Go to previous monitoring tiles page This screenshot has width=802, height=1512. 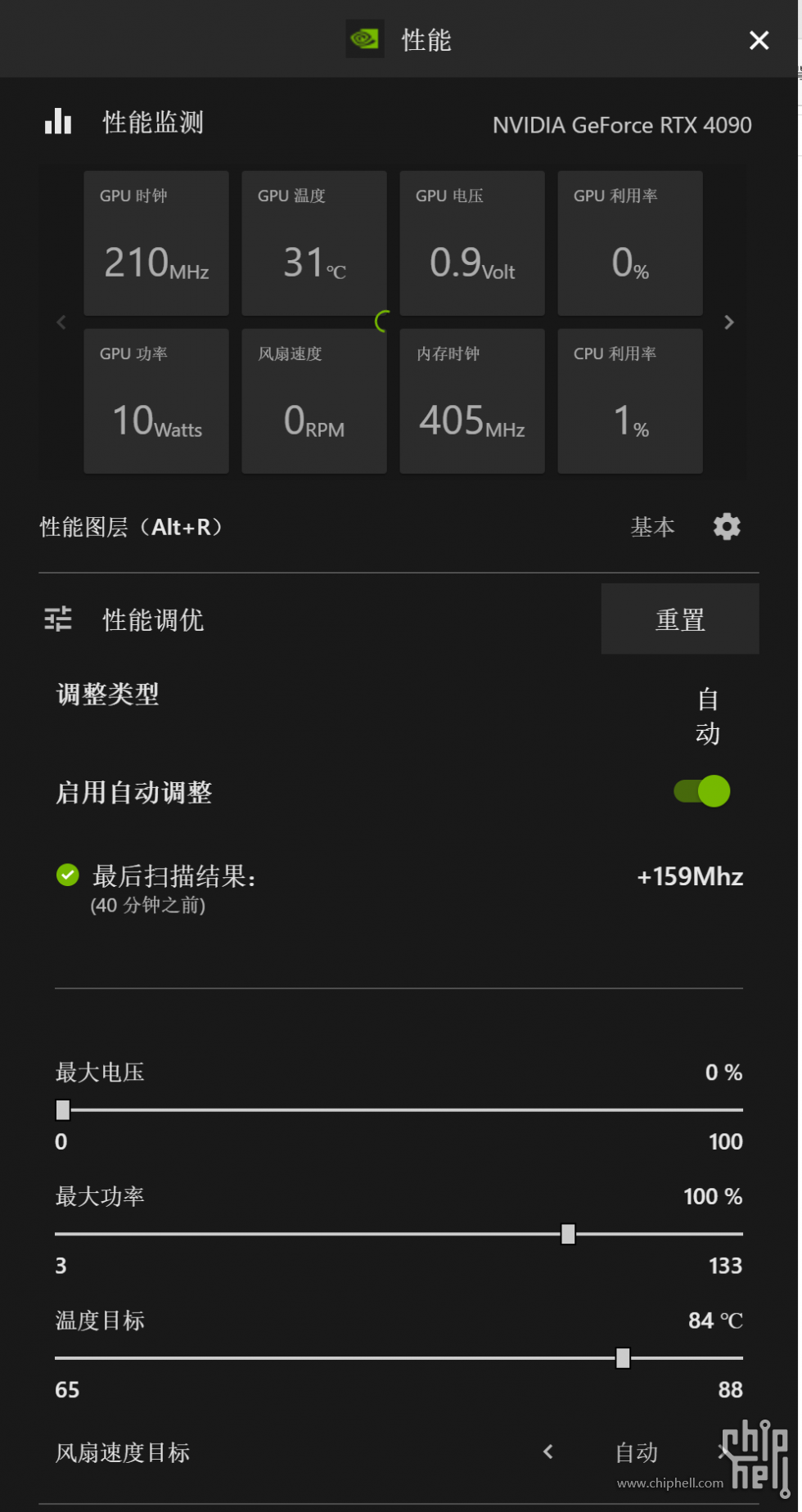pos(61,322)
